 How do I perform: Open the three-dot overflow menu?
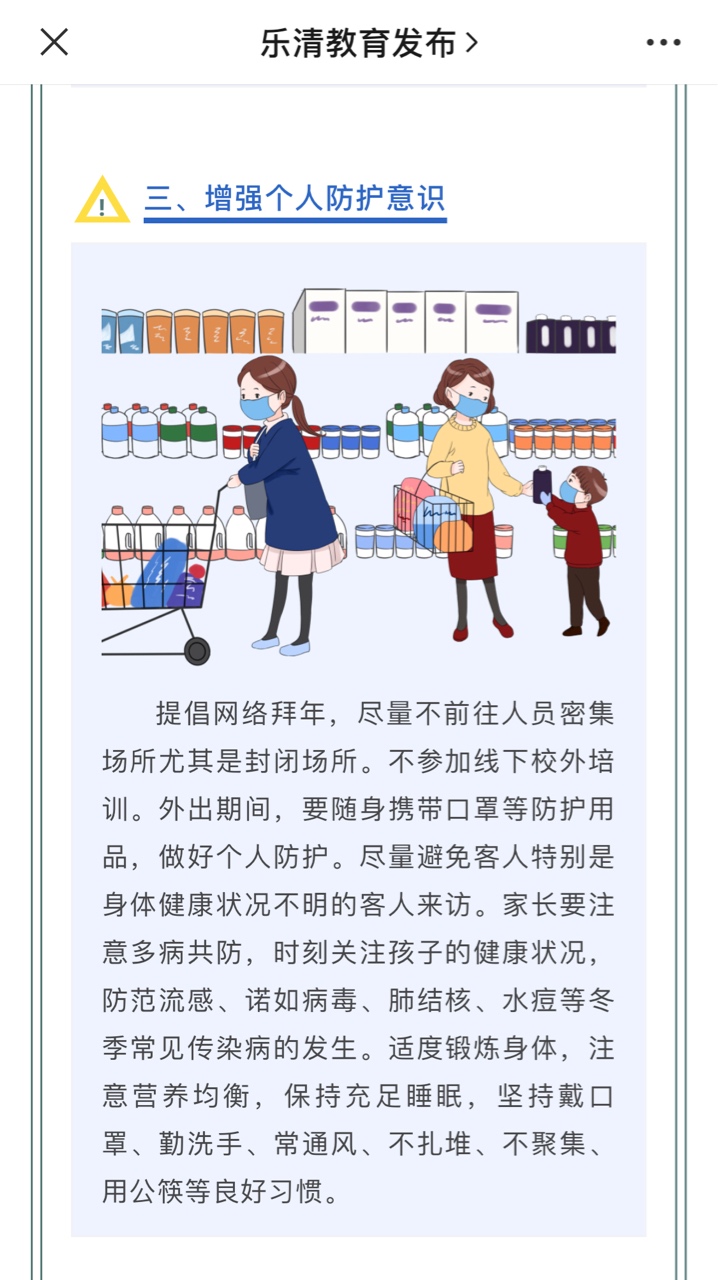[663, 43]
